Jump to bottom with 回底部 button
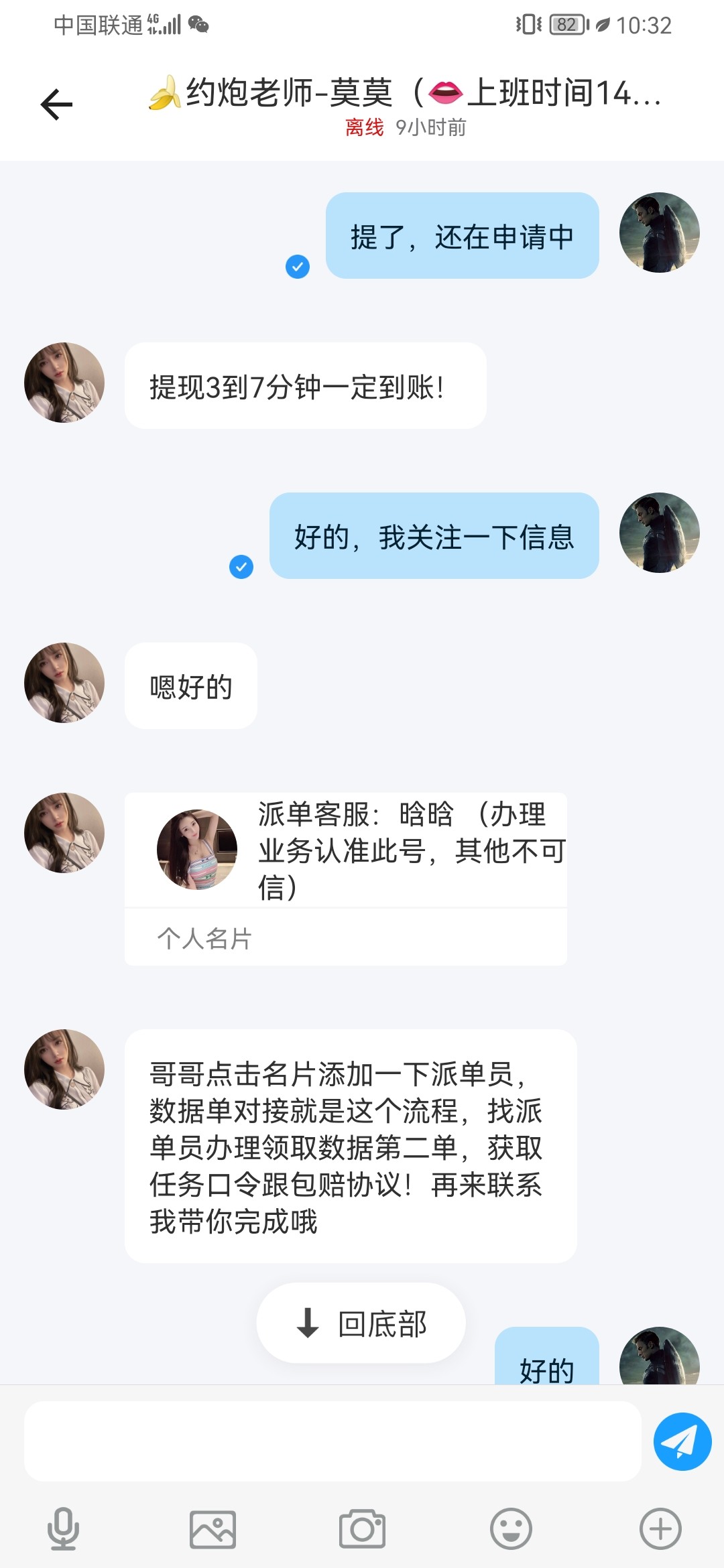This screenshot has width=724, height=1568. [361, 1323]
